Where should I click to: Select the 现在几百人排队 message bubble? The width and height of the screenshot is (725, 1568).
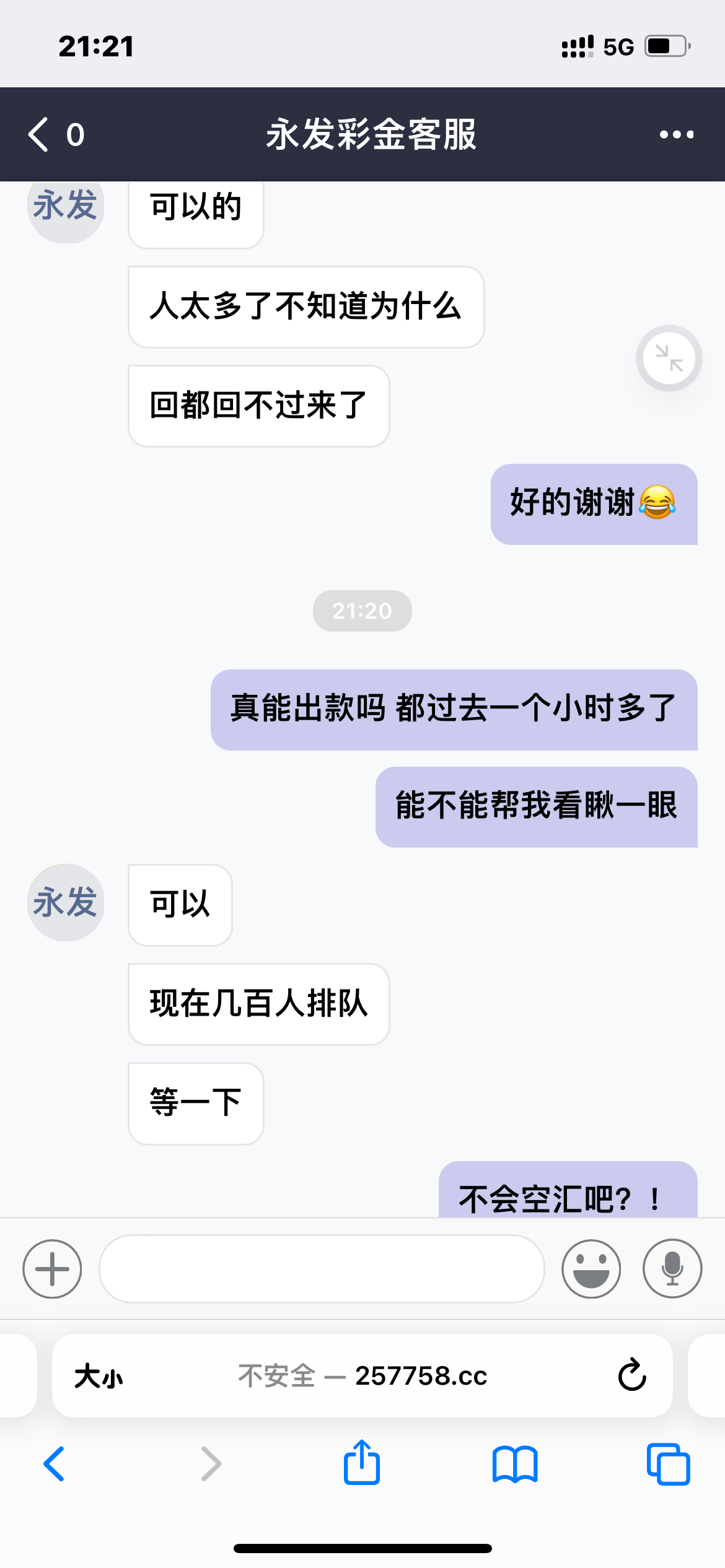258,1003
